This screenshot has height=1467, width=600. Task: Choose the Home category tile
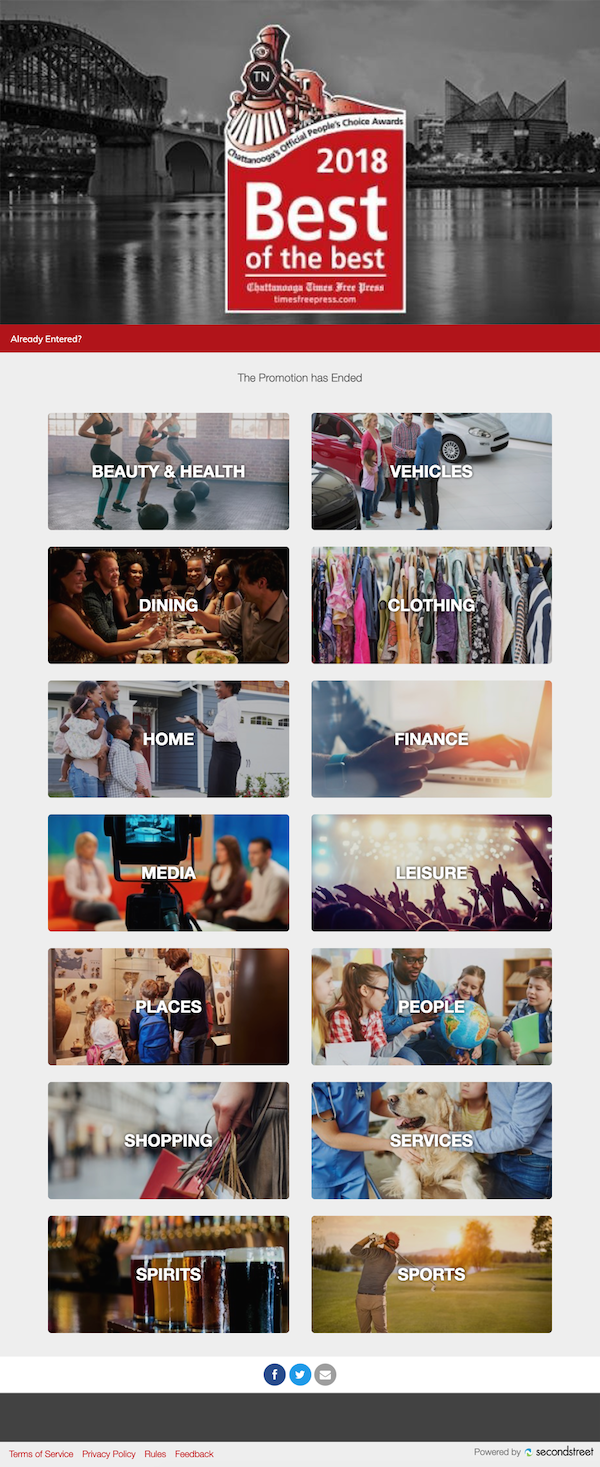168,739
